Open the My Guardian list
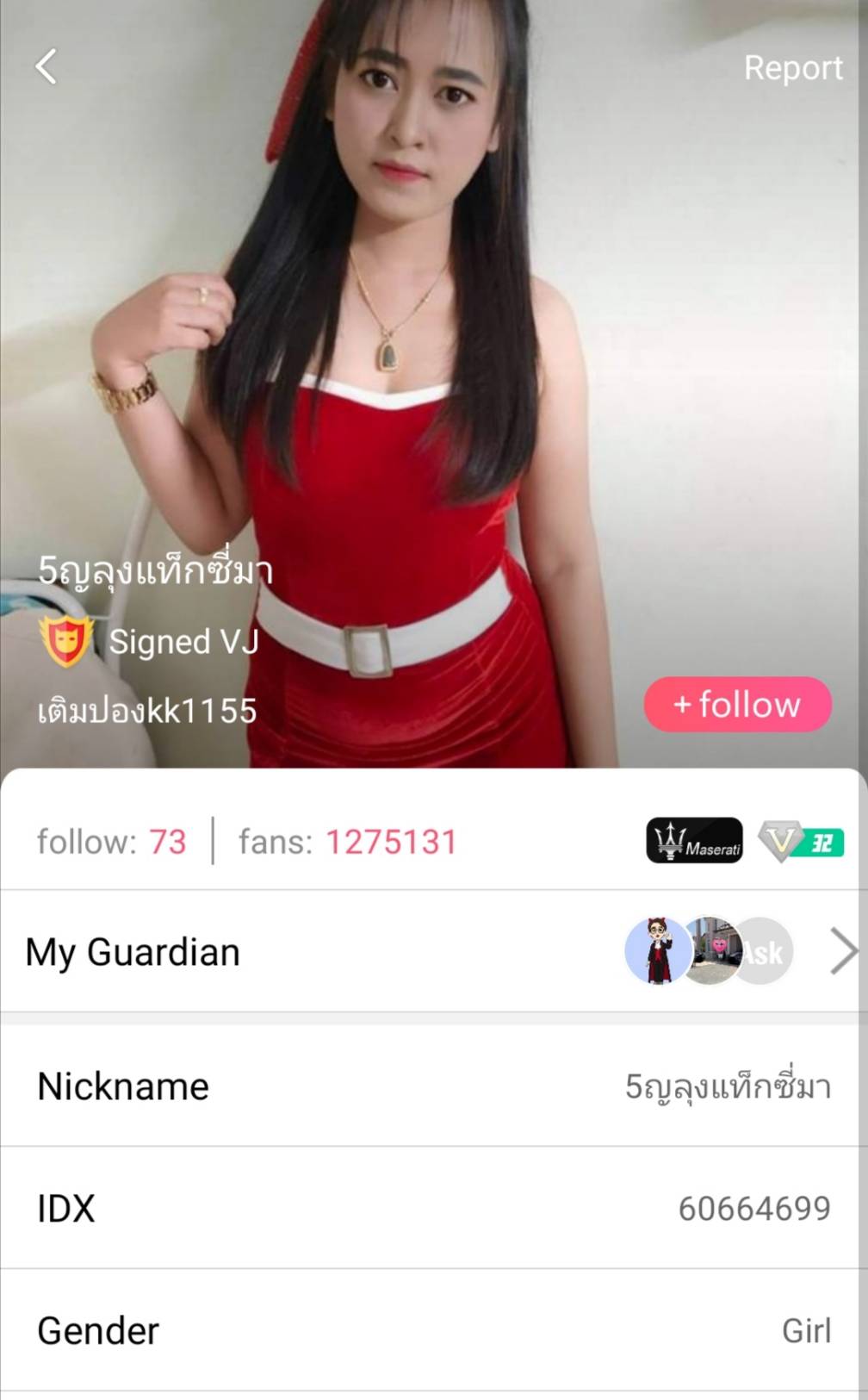This screenshot has width=868, height=1400. [843, 951]
